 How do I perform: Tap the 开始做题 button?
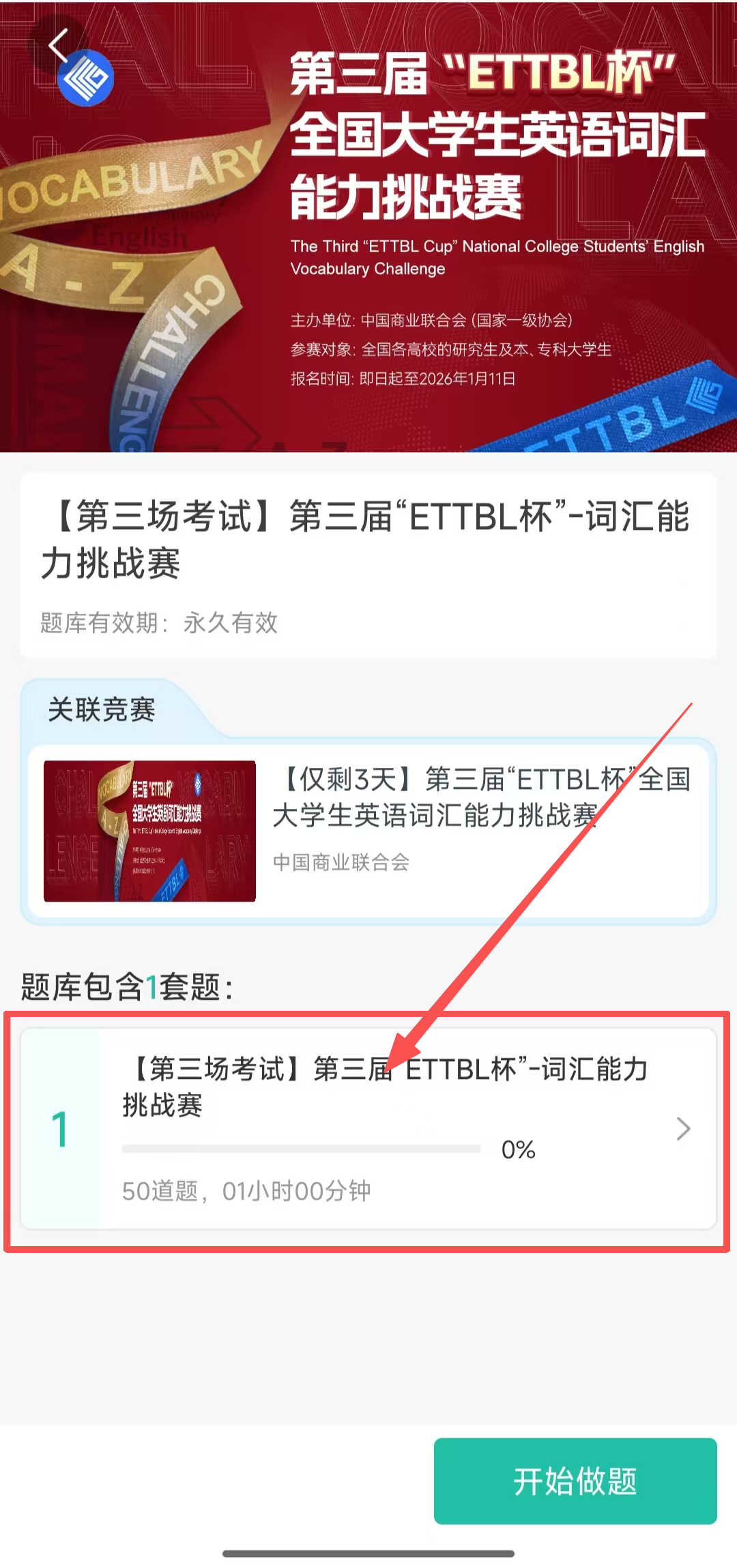(575, 1481)
